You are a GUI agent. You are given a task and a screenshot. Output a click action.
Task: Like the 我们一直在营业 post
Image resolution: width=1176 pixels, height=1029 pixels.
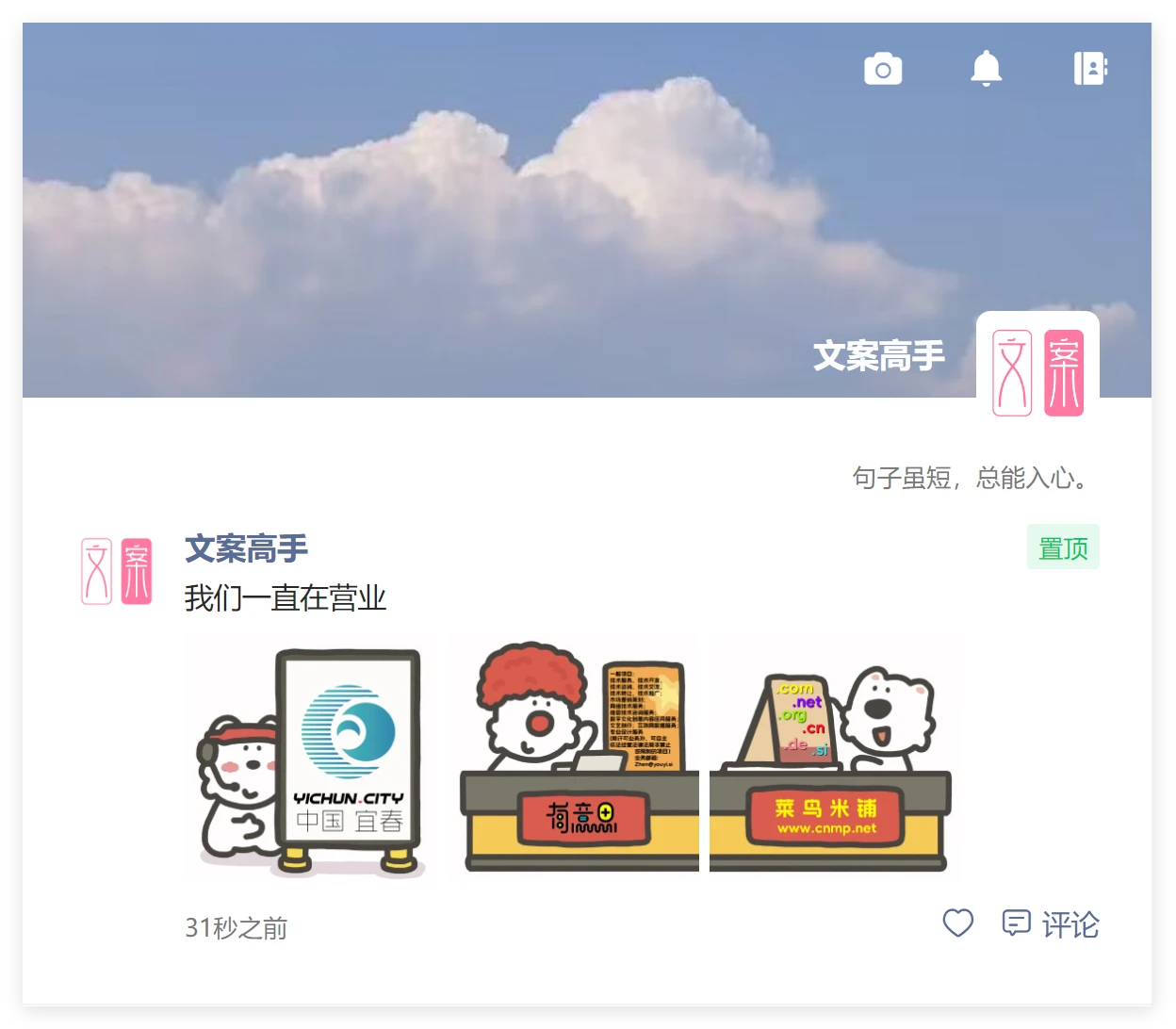coord(958,923)
